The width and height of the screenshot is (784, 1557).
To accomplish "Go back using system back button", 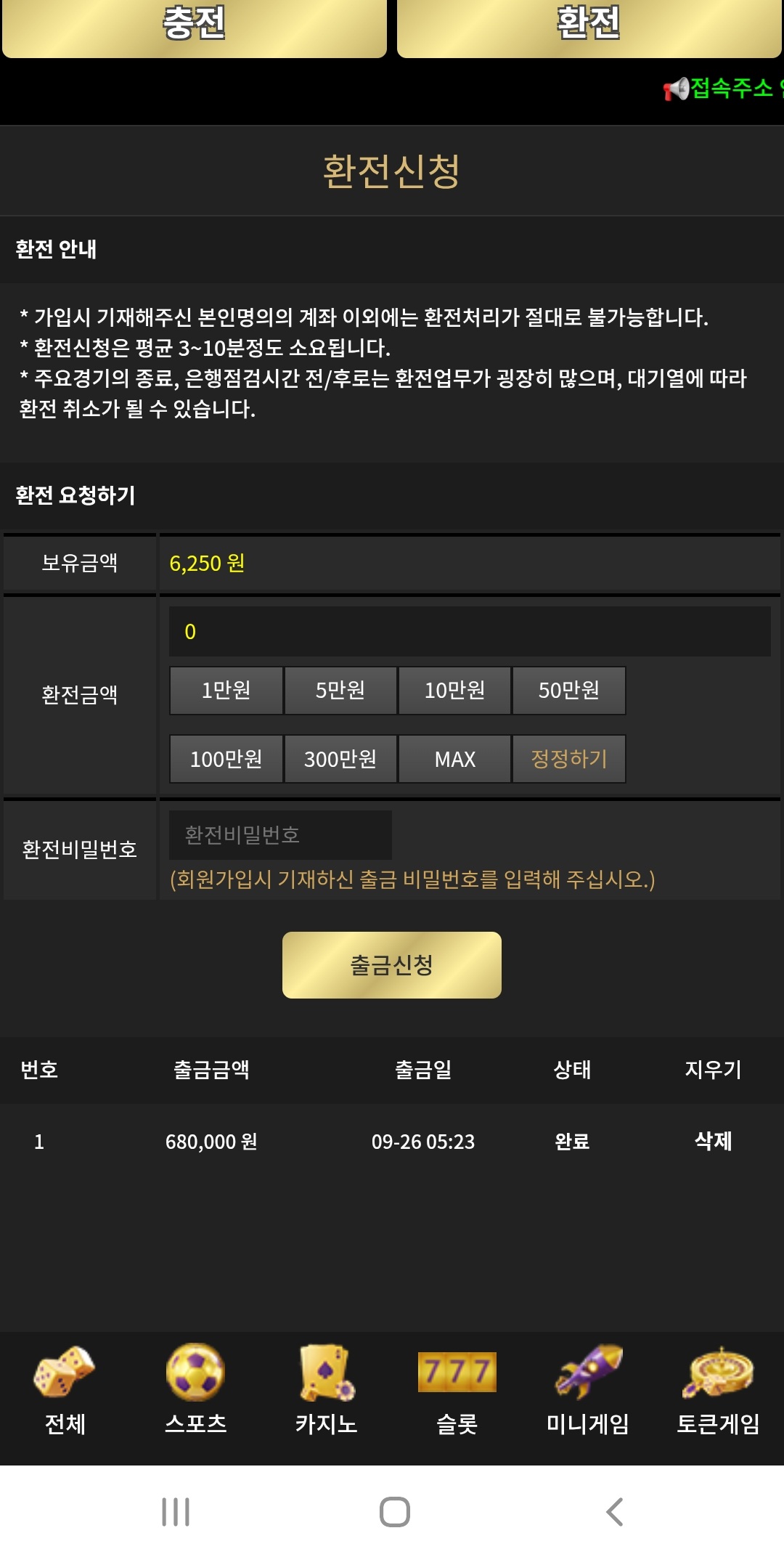I will point(614,1512).
